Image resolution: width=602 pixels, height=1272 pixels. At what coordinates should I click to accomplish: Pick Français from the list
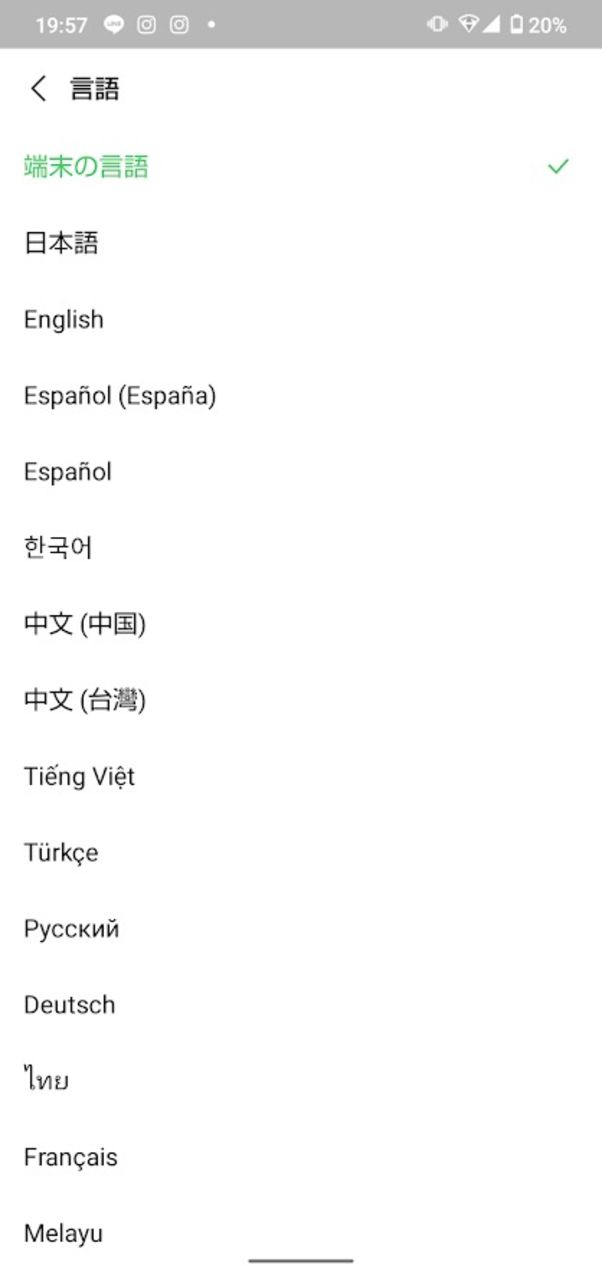tap(71, 1157)
